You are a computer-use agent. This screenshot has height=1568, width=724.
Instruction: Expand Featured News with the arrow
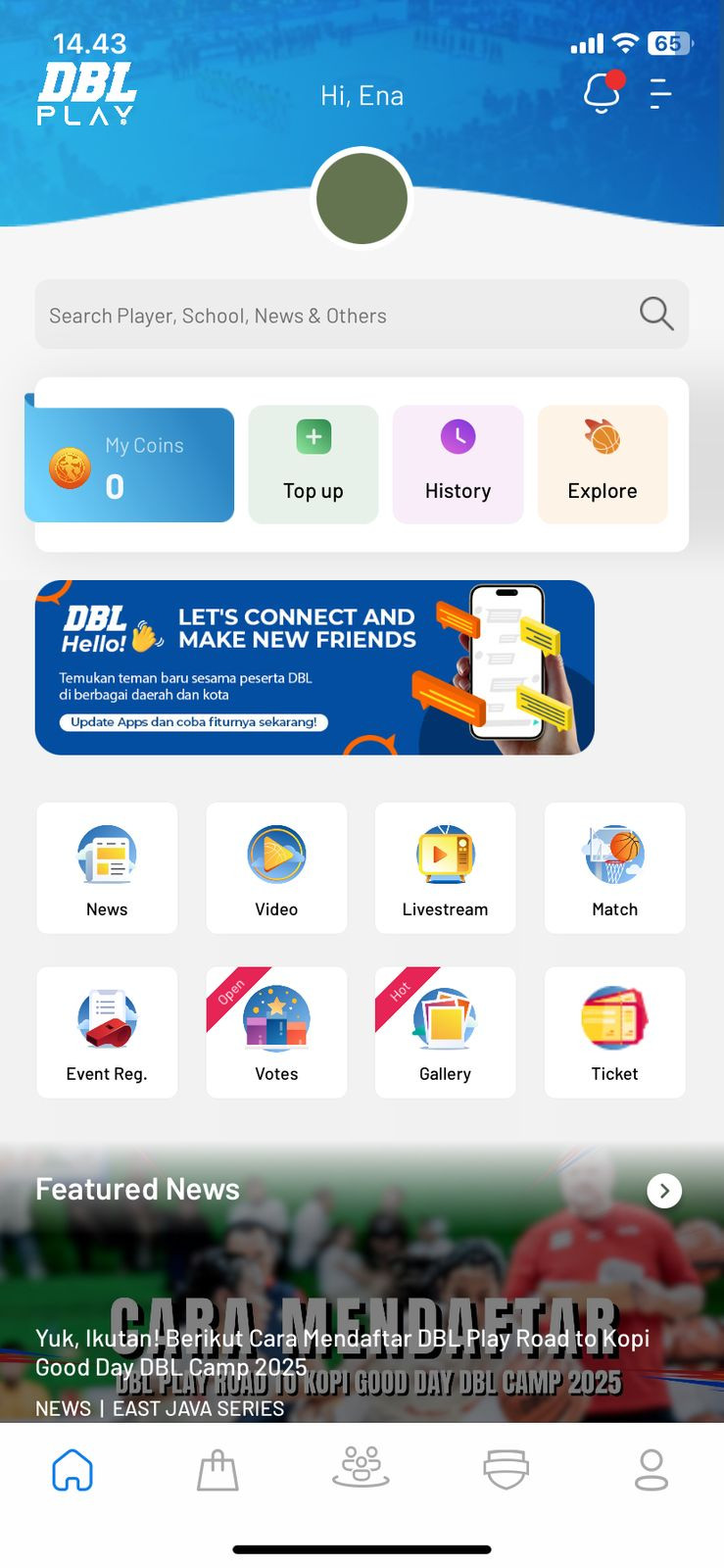(664, 1191)
